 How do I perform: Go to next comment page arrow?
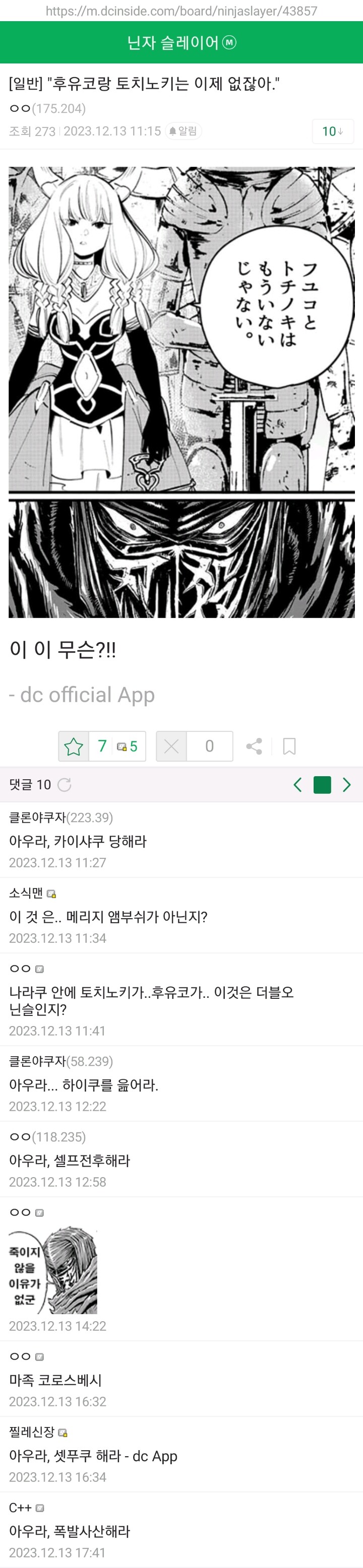pyautogui.click(x=346, y=785)
